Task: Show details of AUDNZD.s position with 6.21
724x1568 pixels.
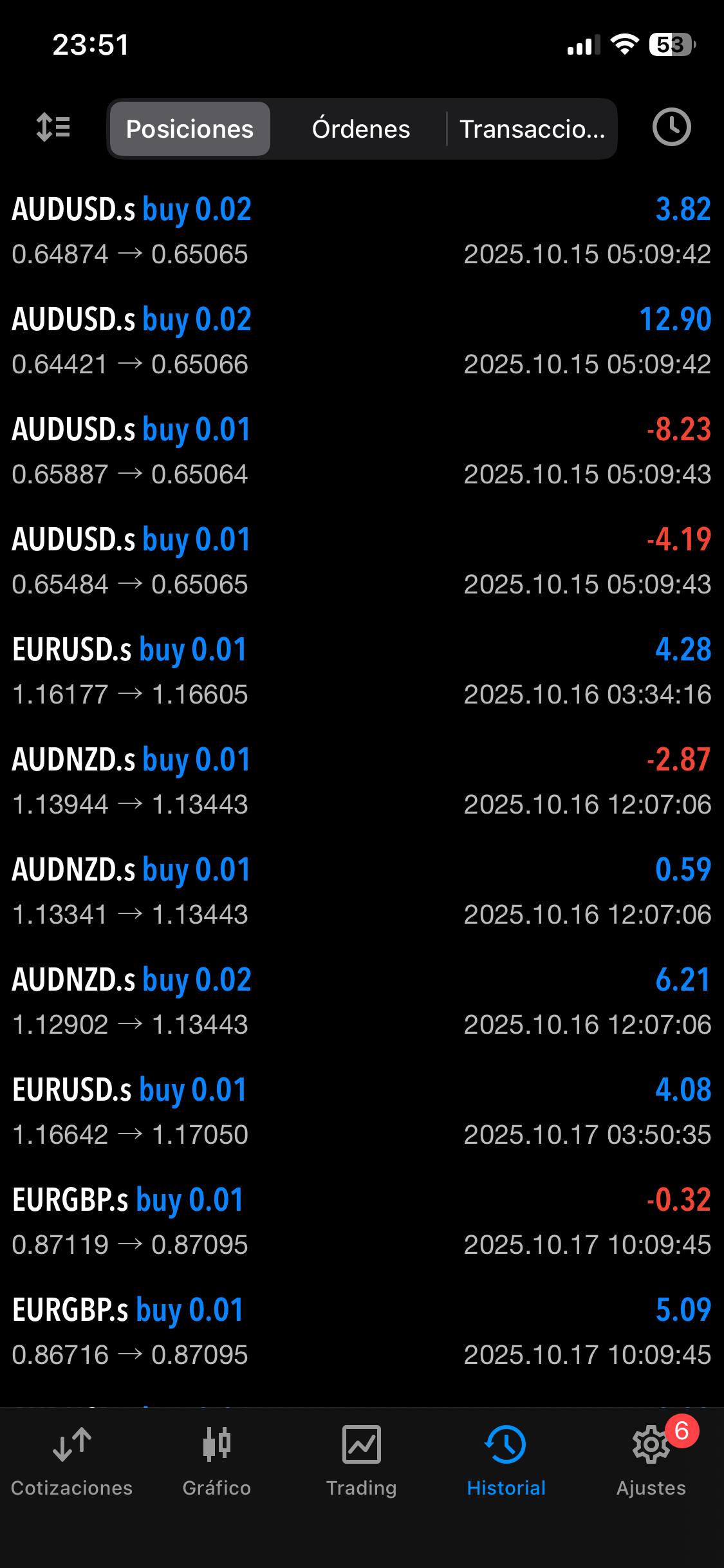Action: 362,1001
